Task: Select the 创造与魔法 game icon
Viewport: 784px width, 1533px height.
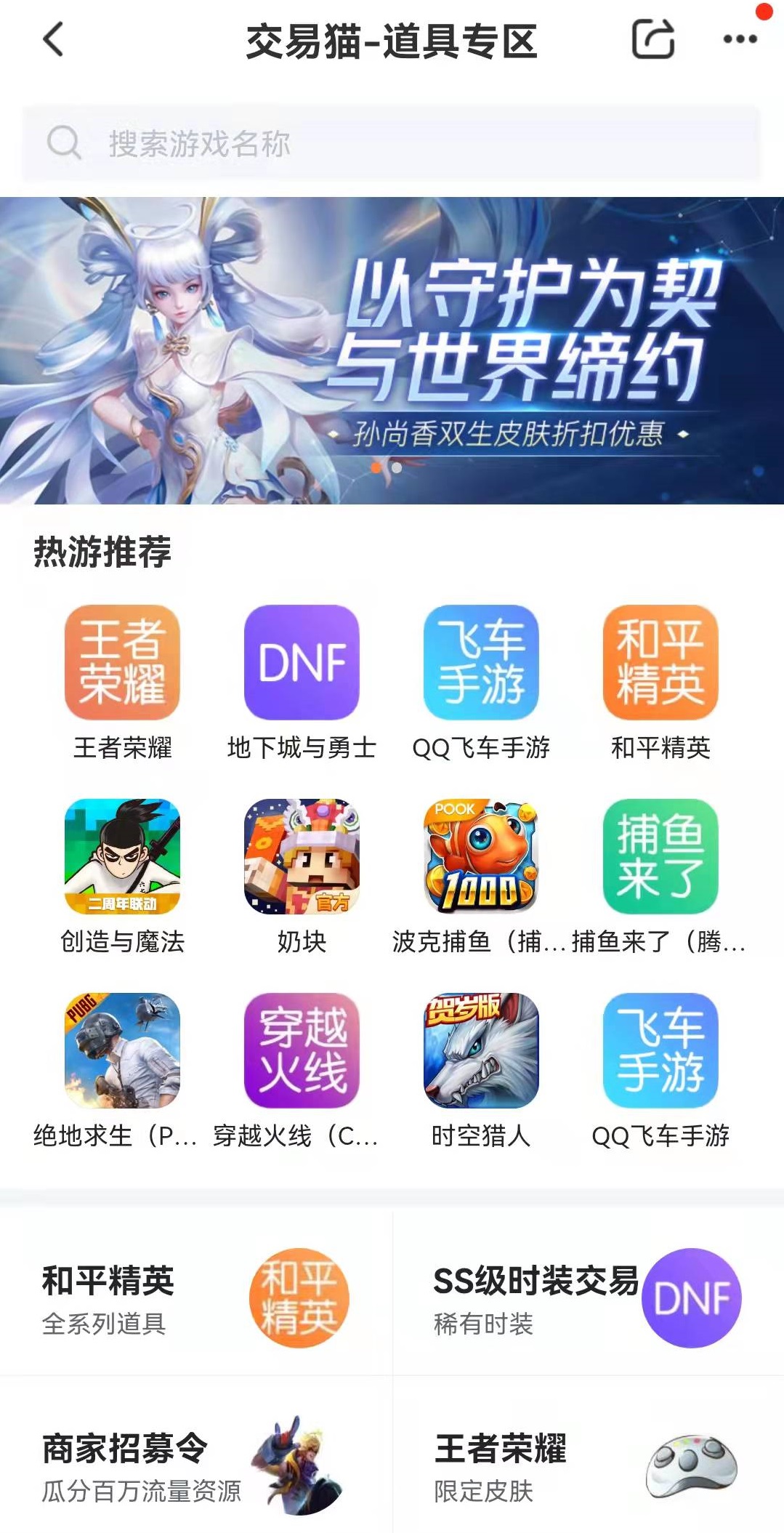Action: [x=122, y=856]
